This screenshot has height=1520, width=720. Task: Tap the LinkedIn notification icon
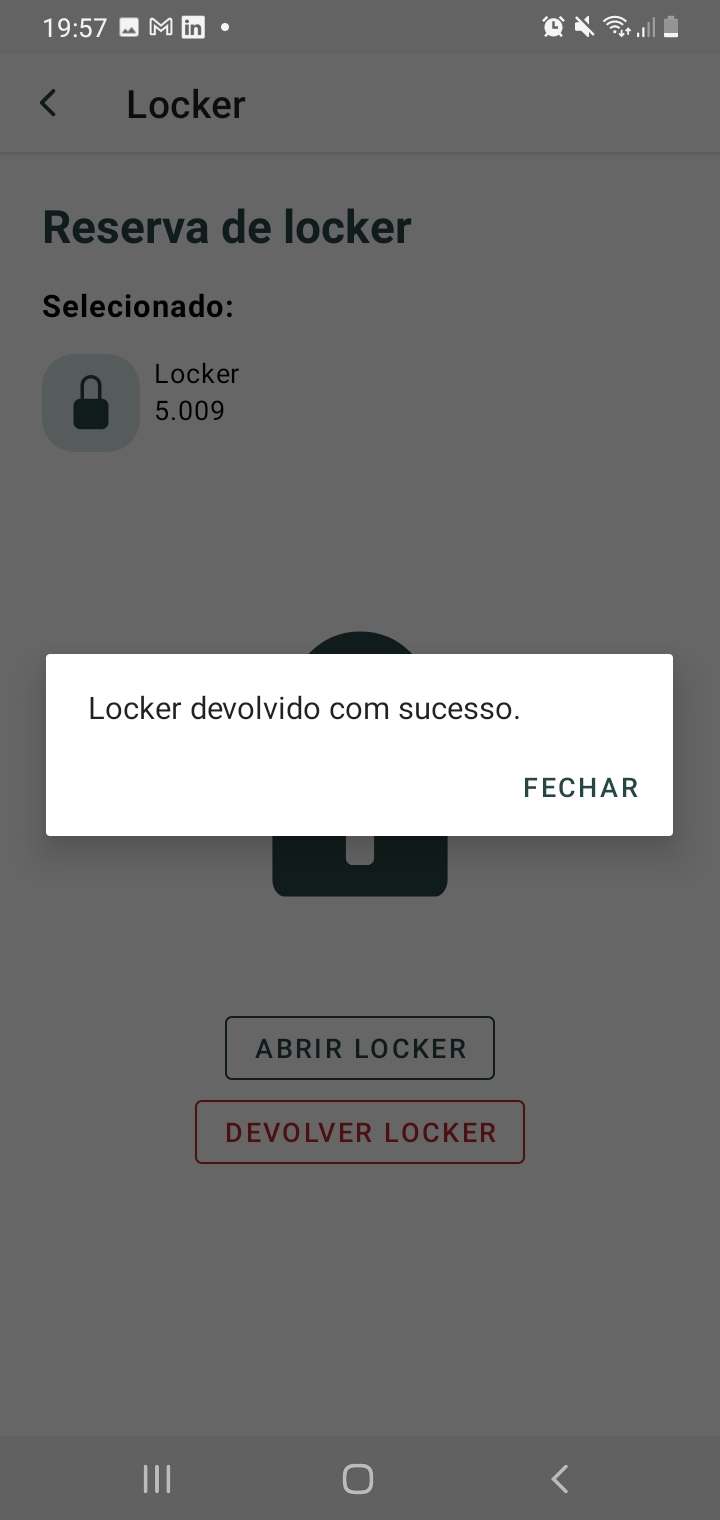coord(192,27)
